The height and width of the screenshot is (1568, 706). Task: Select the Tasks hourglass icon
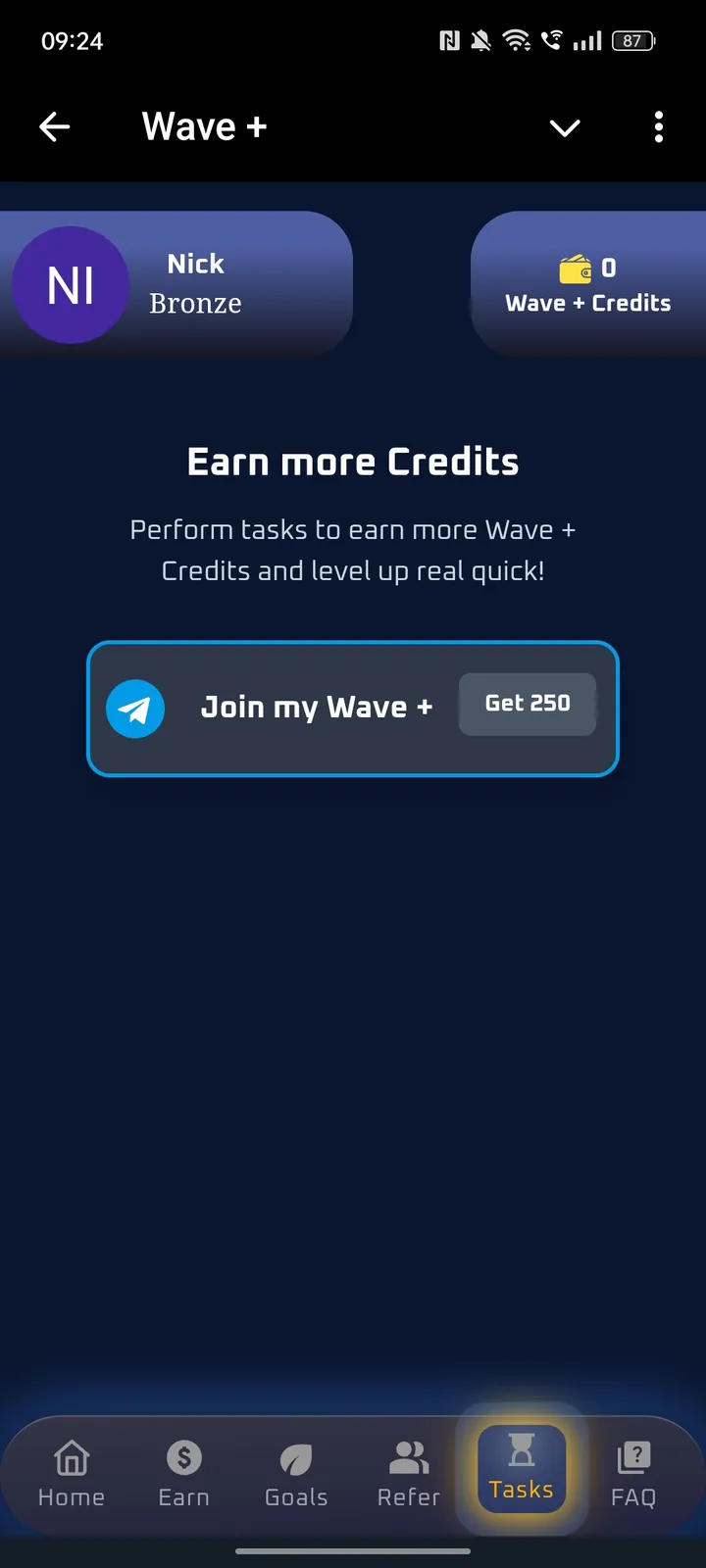pyautogui.click(x=521, y=1459)
